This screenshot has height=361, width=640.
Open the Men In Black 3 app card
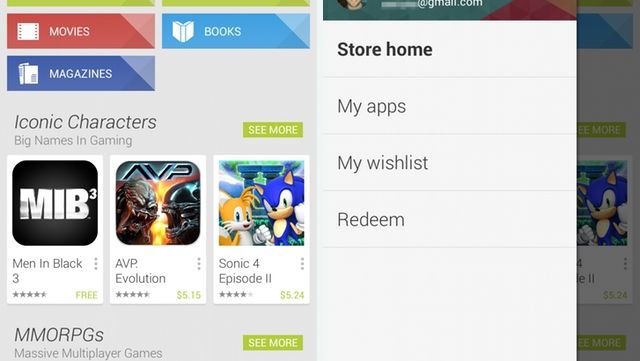point(55,230)
